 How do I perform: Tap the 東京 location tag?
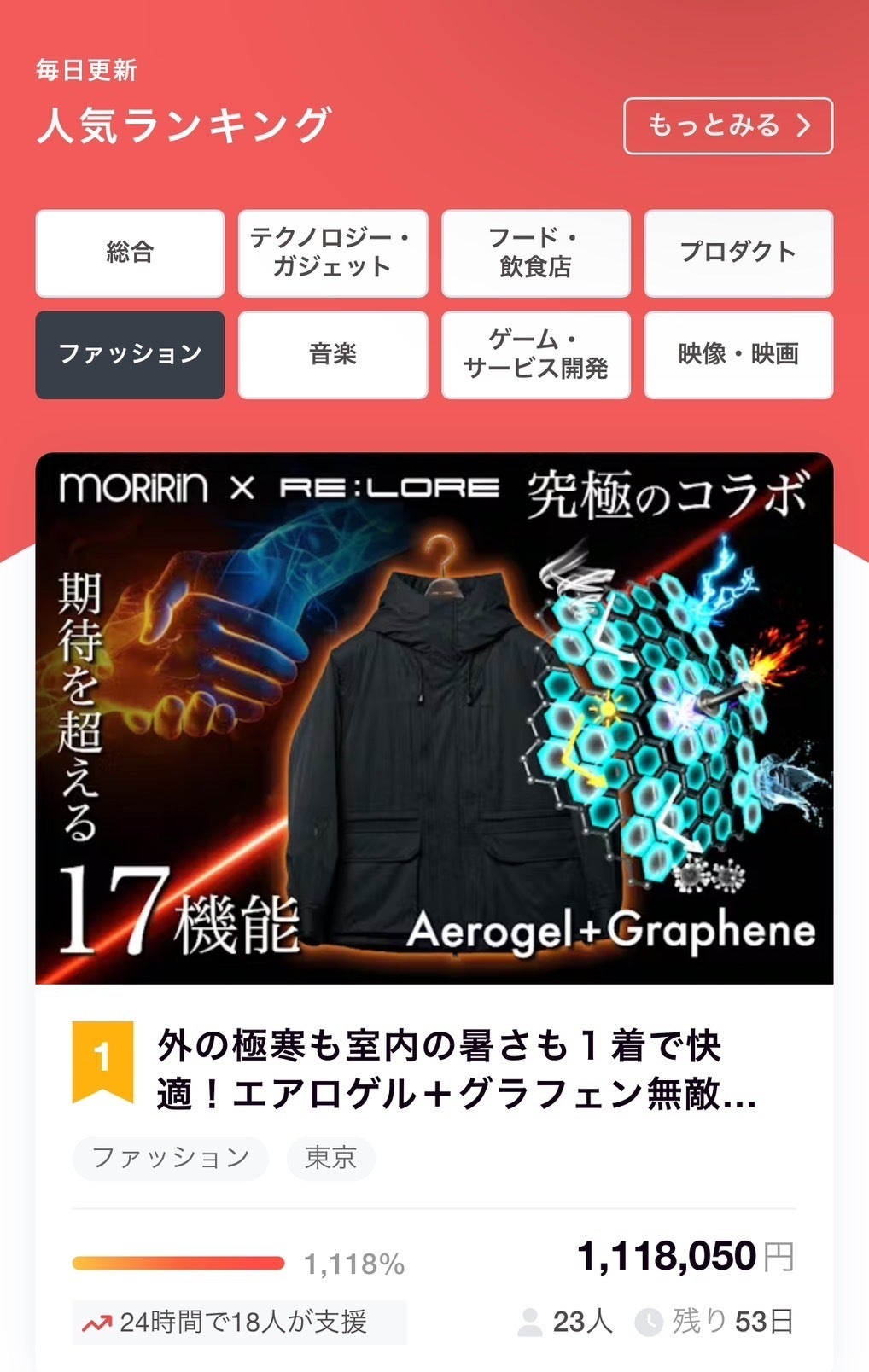330,1158
